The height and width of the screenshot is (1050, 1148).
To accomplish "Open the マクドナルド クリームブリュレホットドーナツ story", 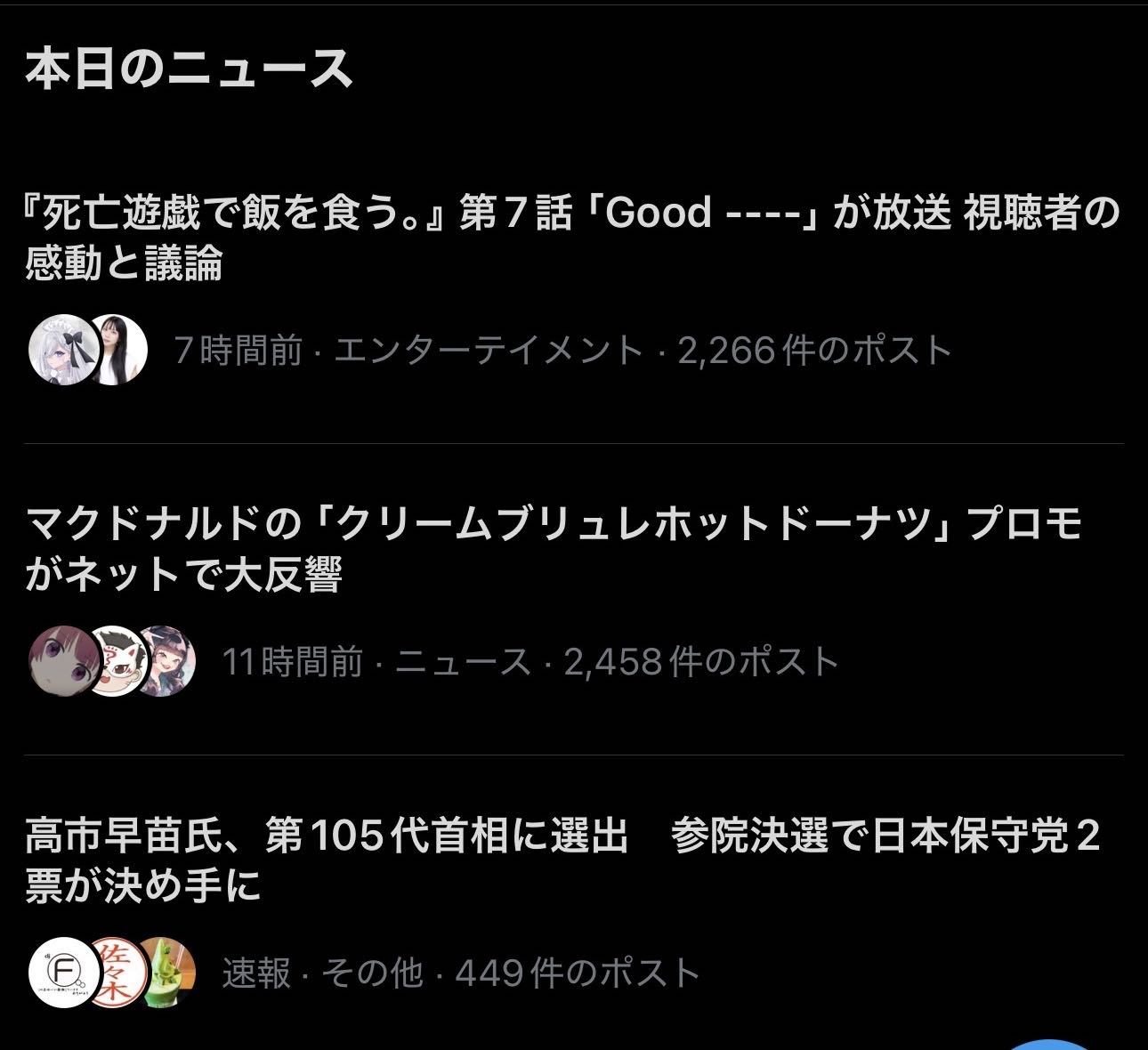I will point(552,549).
